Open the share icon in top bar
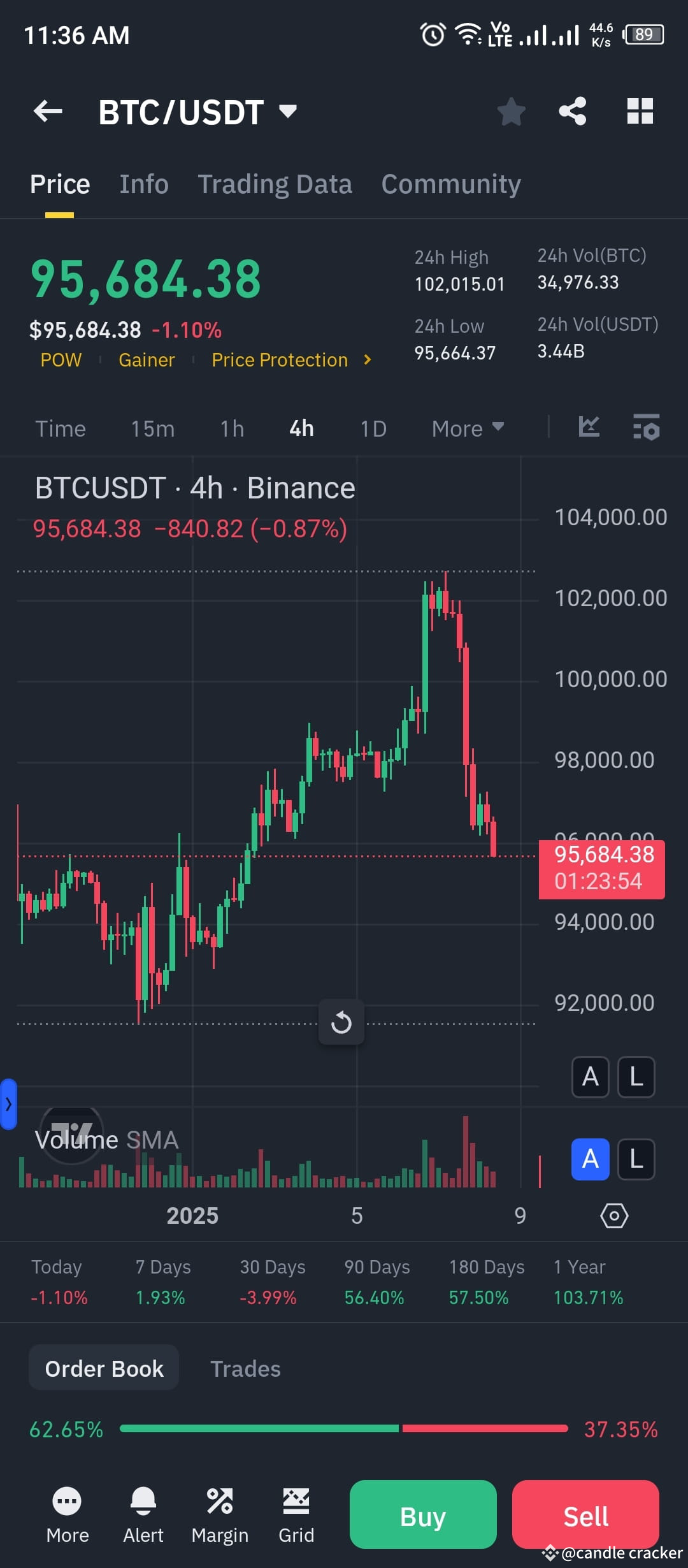Viewport: 688px width, 1568px height. (572, 111)
